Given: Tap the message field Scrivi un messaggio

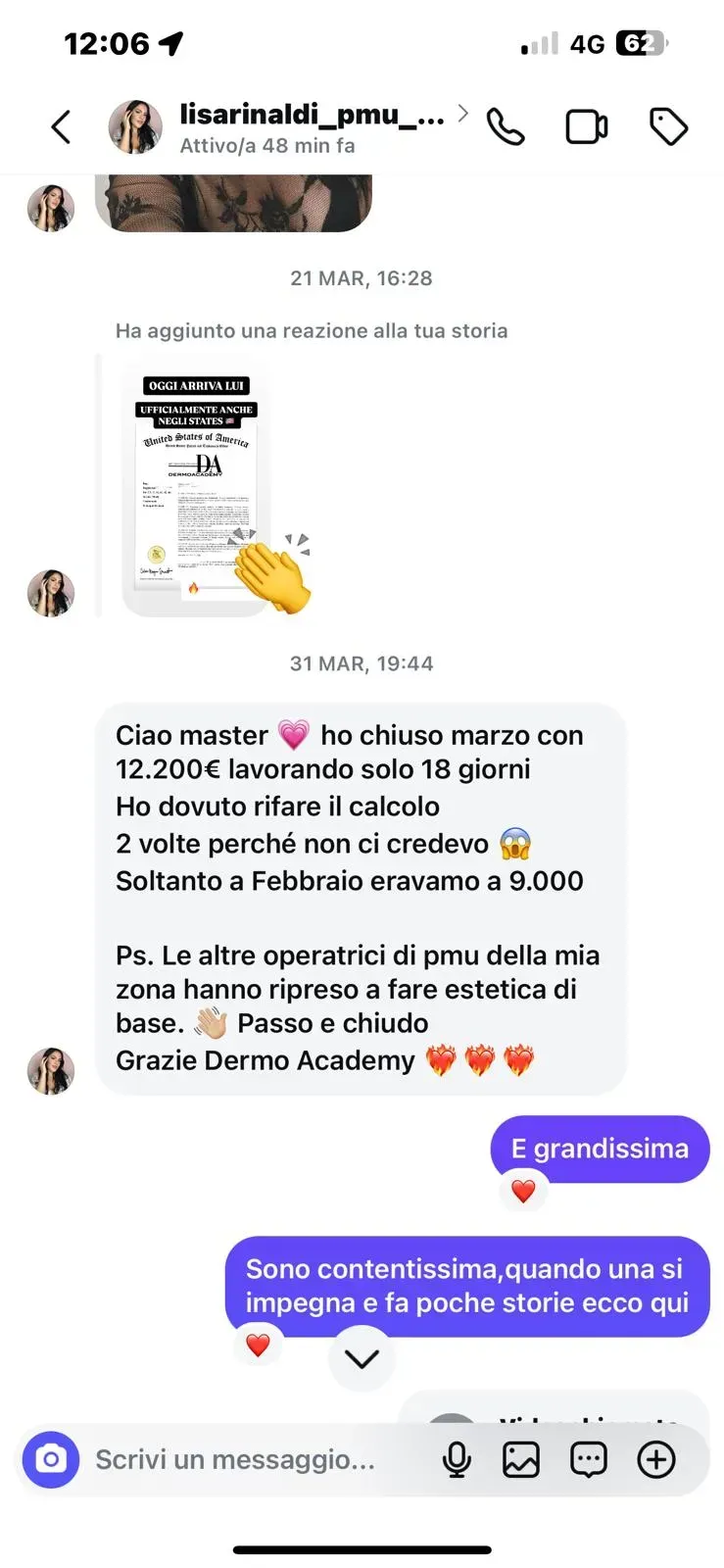Looking at the screenshot, I should click(x=235, y=1459).
